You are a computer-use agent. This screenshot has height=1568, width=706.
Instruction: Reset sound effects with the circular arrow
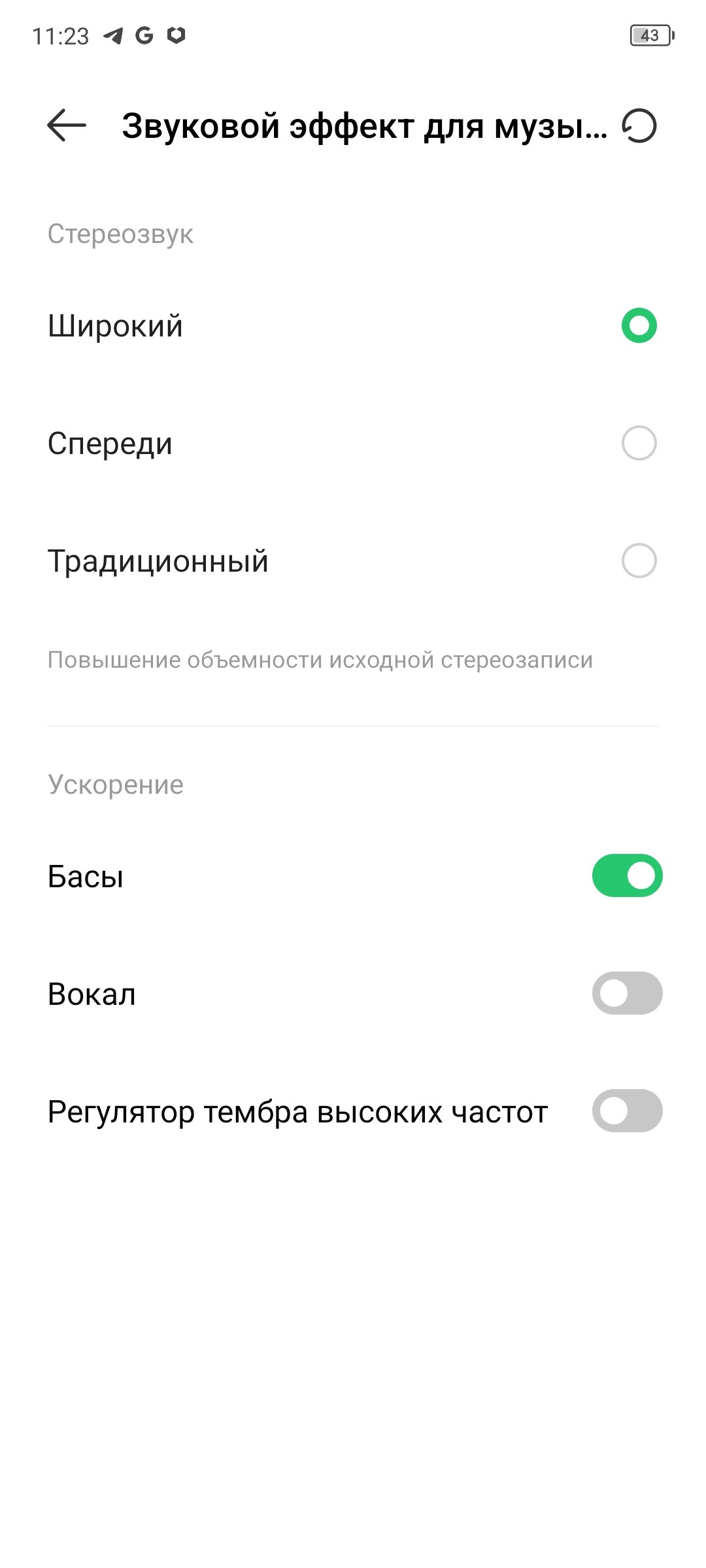click(x=639, y=126)
